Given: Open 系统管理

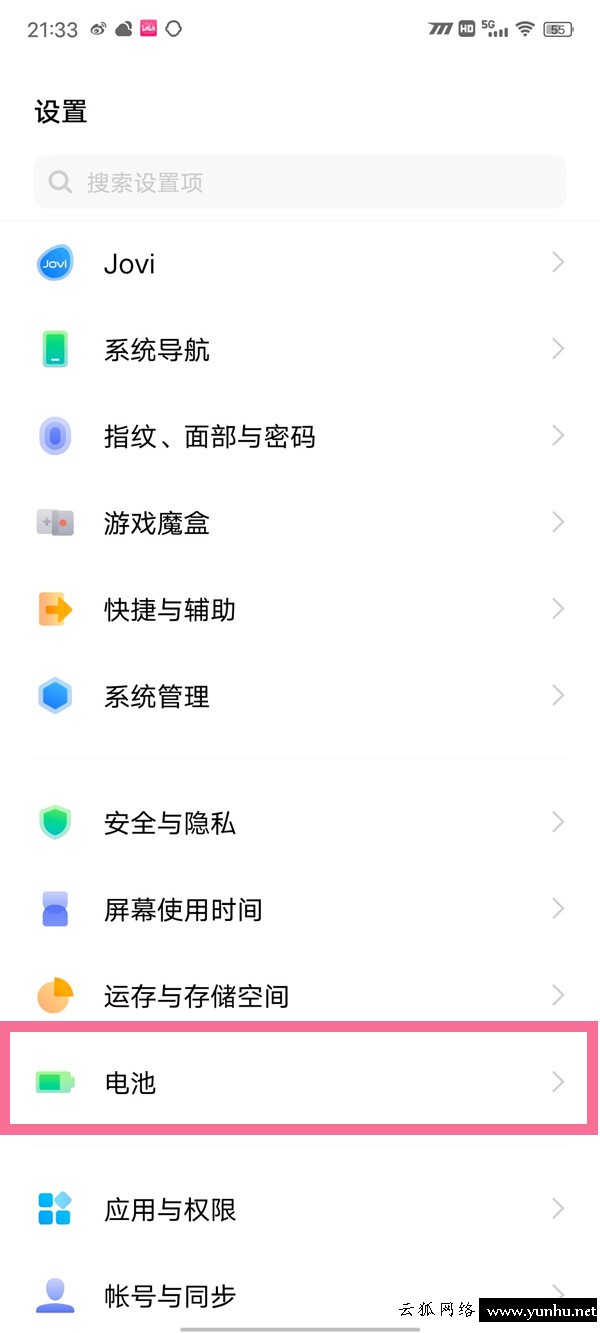Looking at the screenshot, I should [x=300, y=696].
